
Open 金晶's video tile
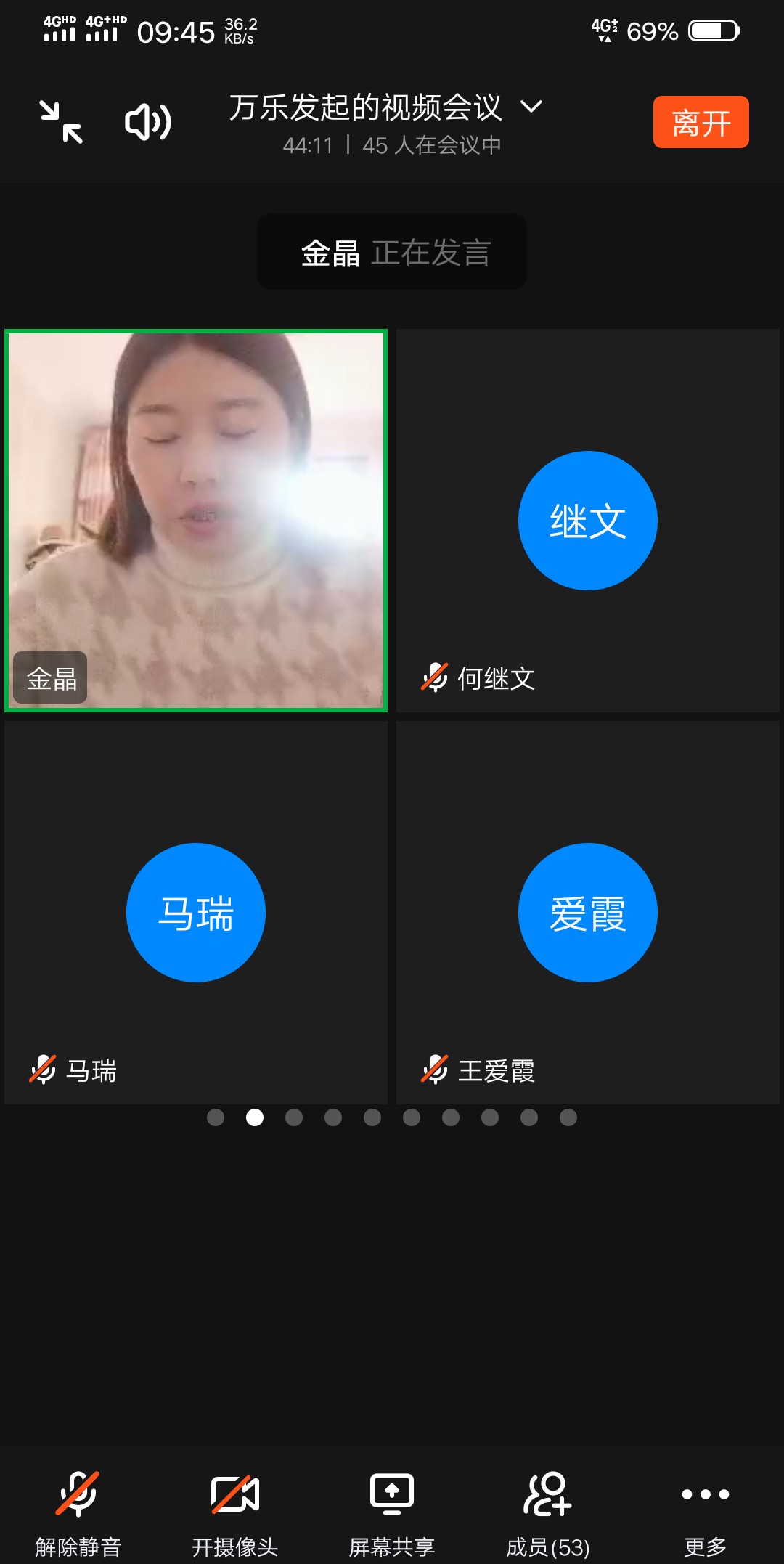[196, 520]
